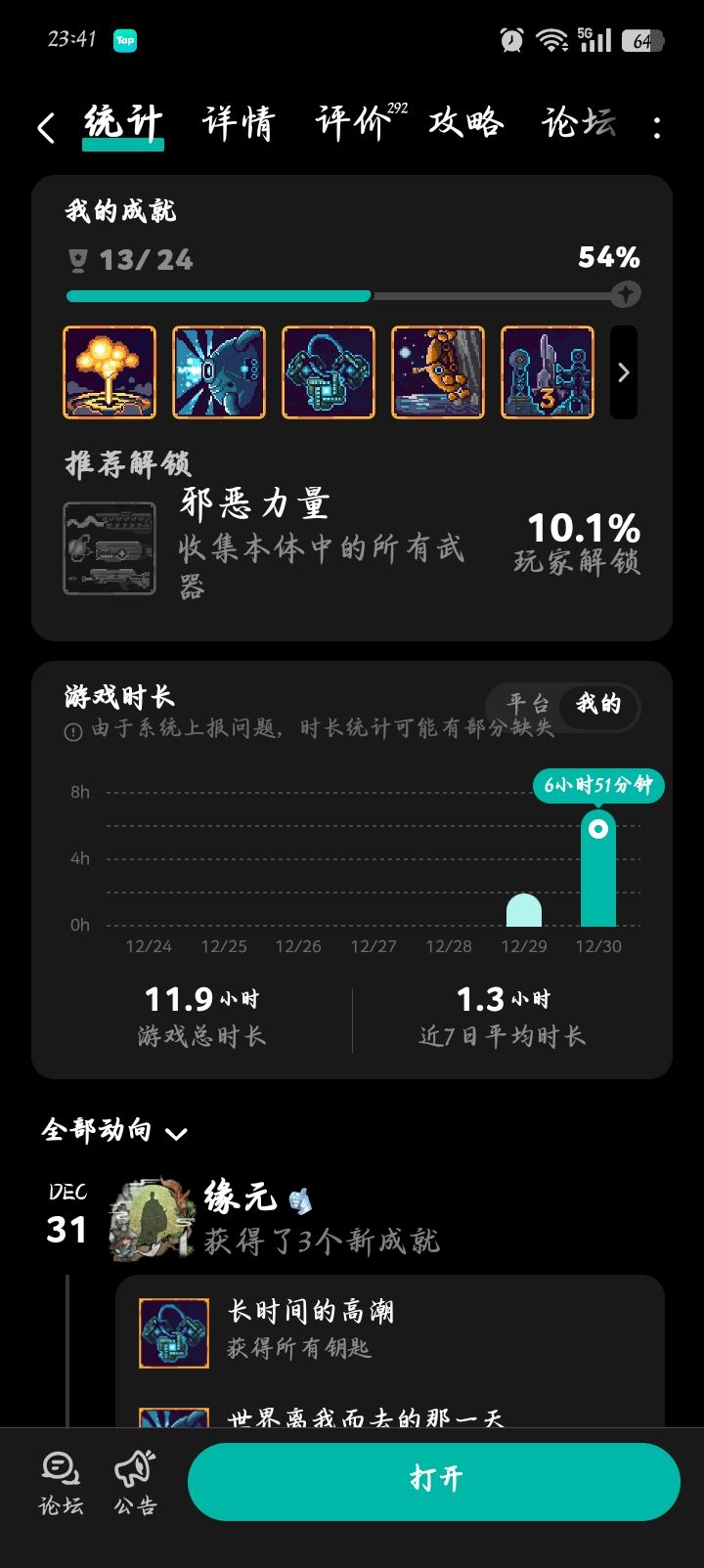Select 我的 in playtime toggle
704x1568 pixels.
598,704
